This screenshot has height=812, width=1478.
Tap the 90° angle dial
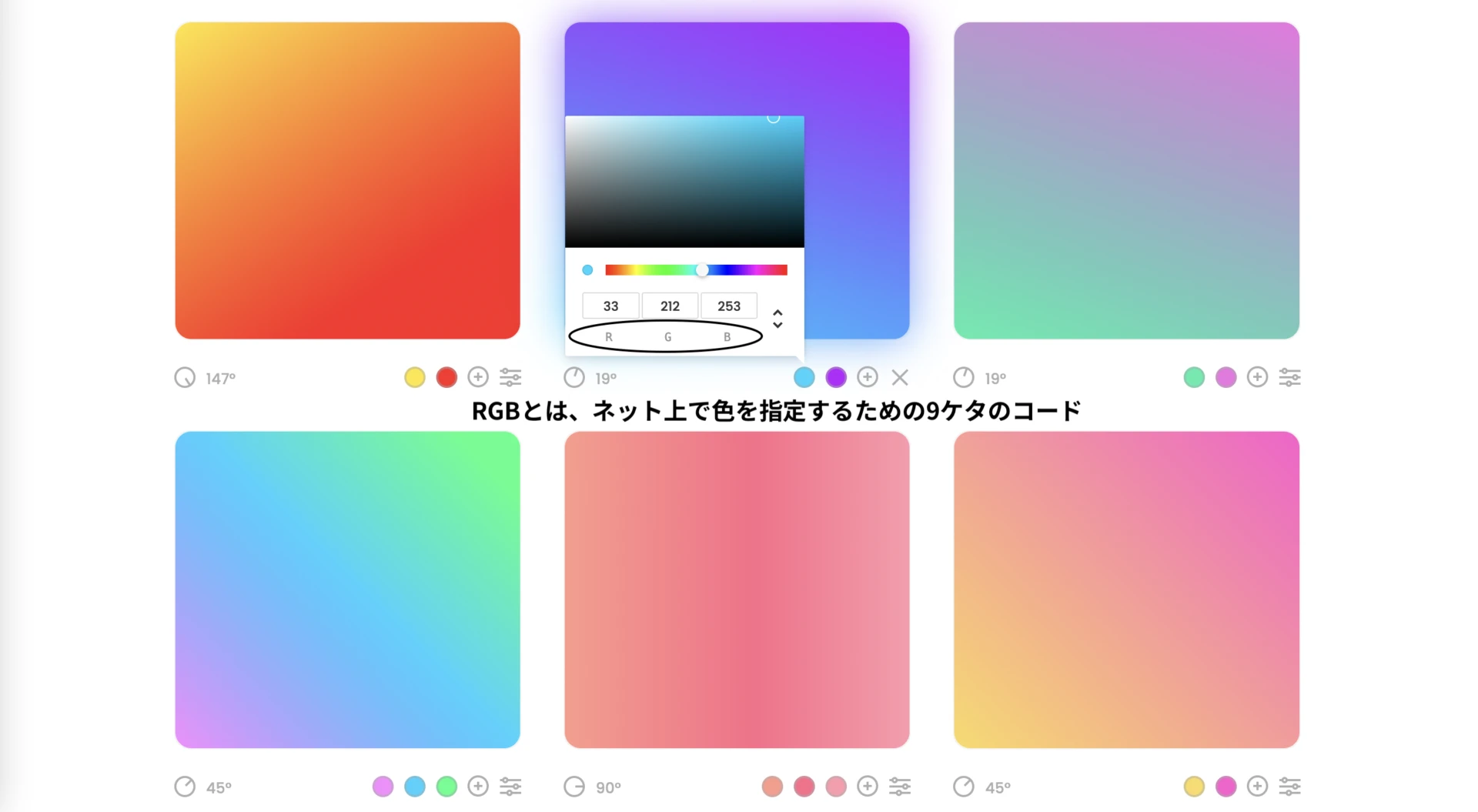(574, 787)
